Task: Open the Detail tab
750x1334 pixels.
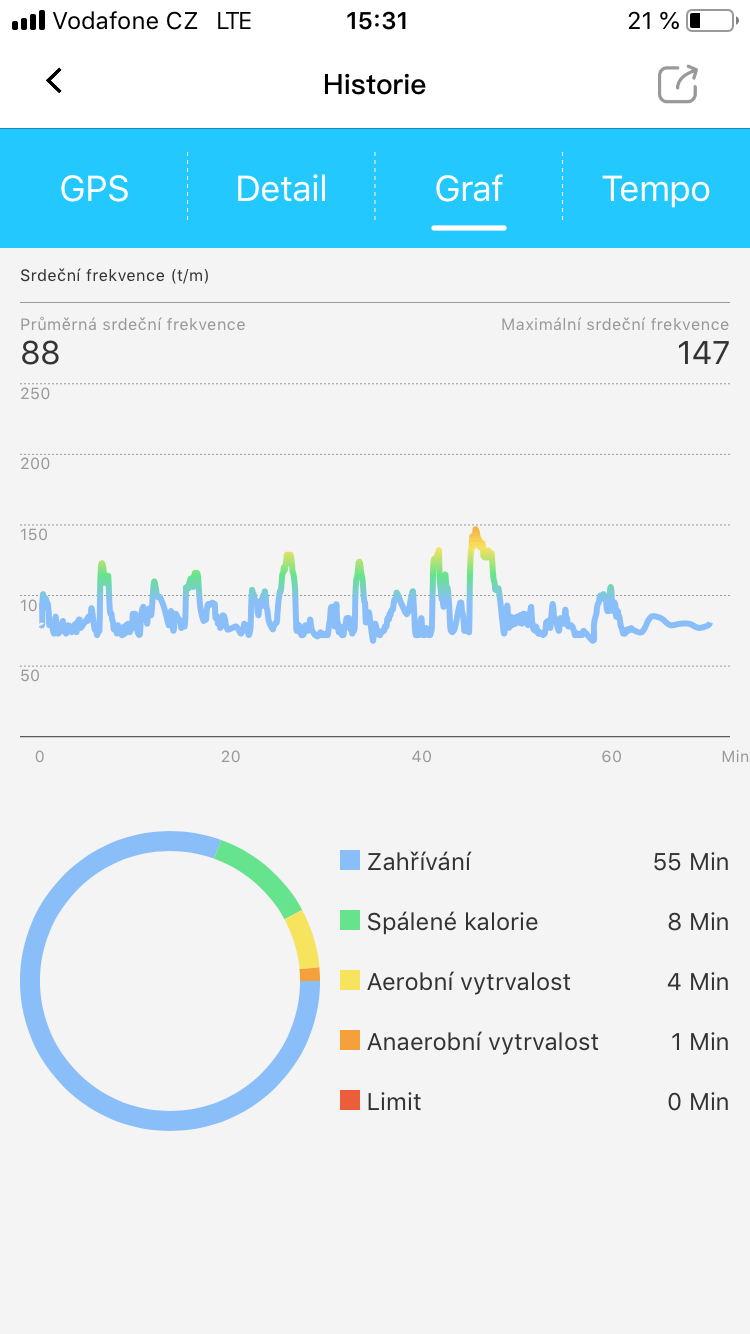Action: [281, 188]
